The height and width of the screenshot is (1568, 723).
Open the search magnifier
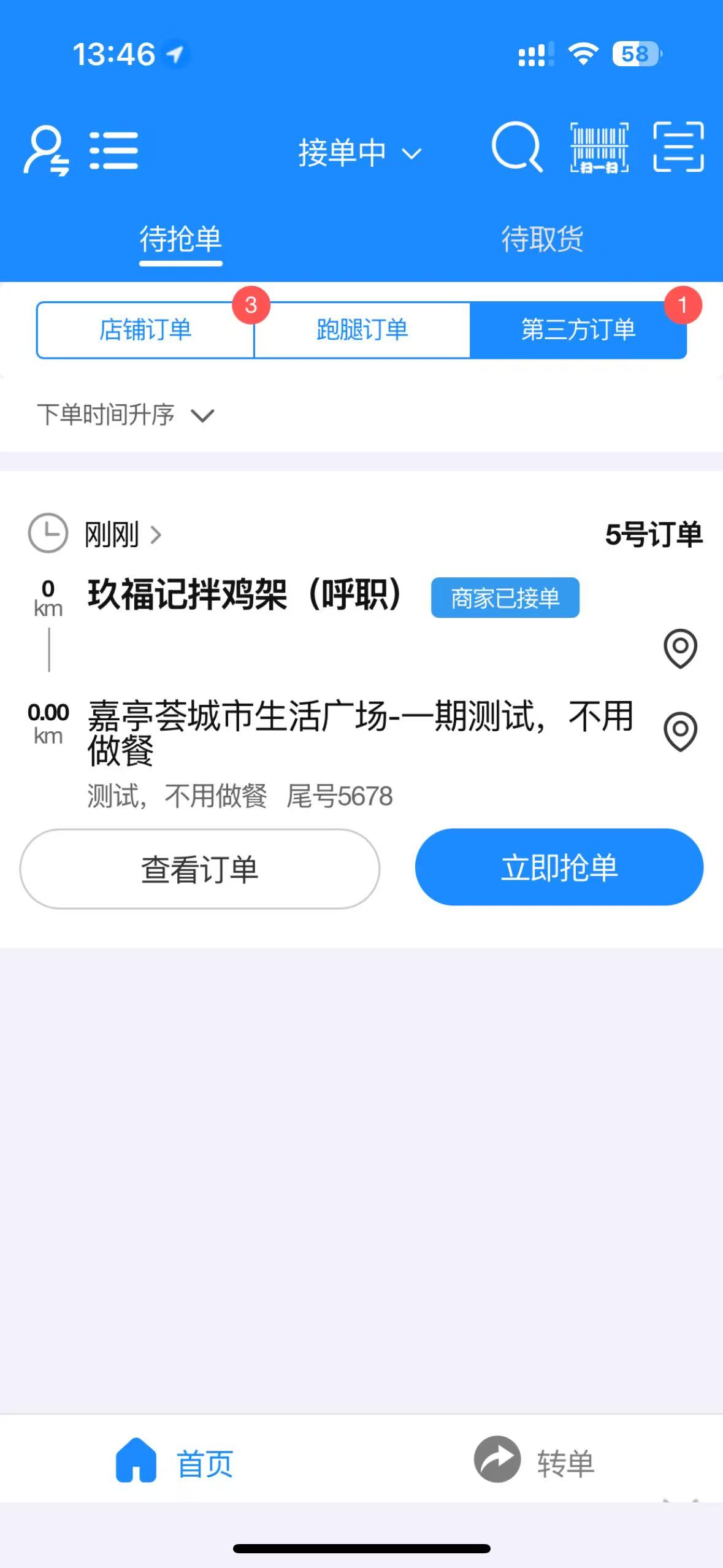(x=516, y=148)
